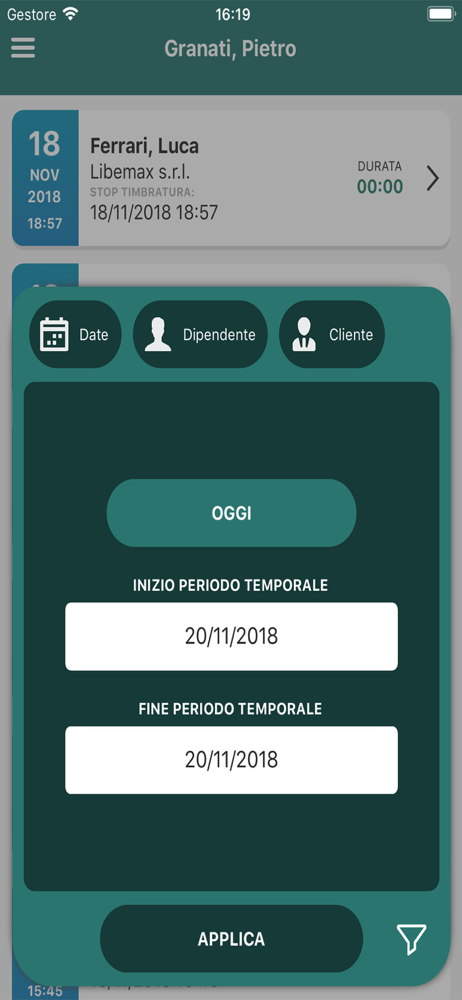The width and height of the screenshot is (462, 1000).
Task: Open the hamburger menu
Action: click(23, 48)
